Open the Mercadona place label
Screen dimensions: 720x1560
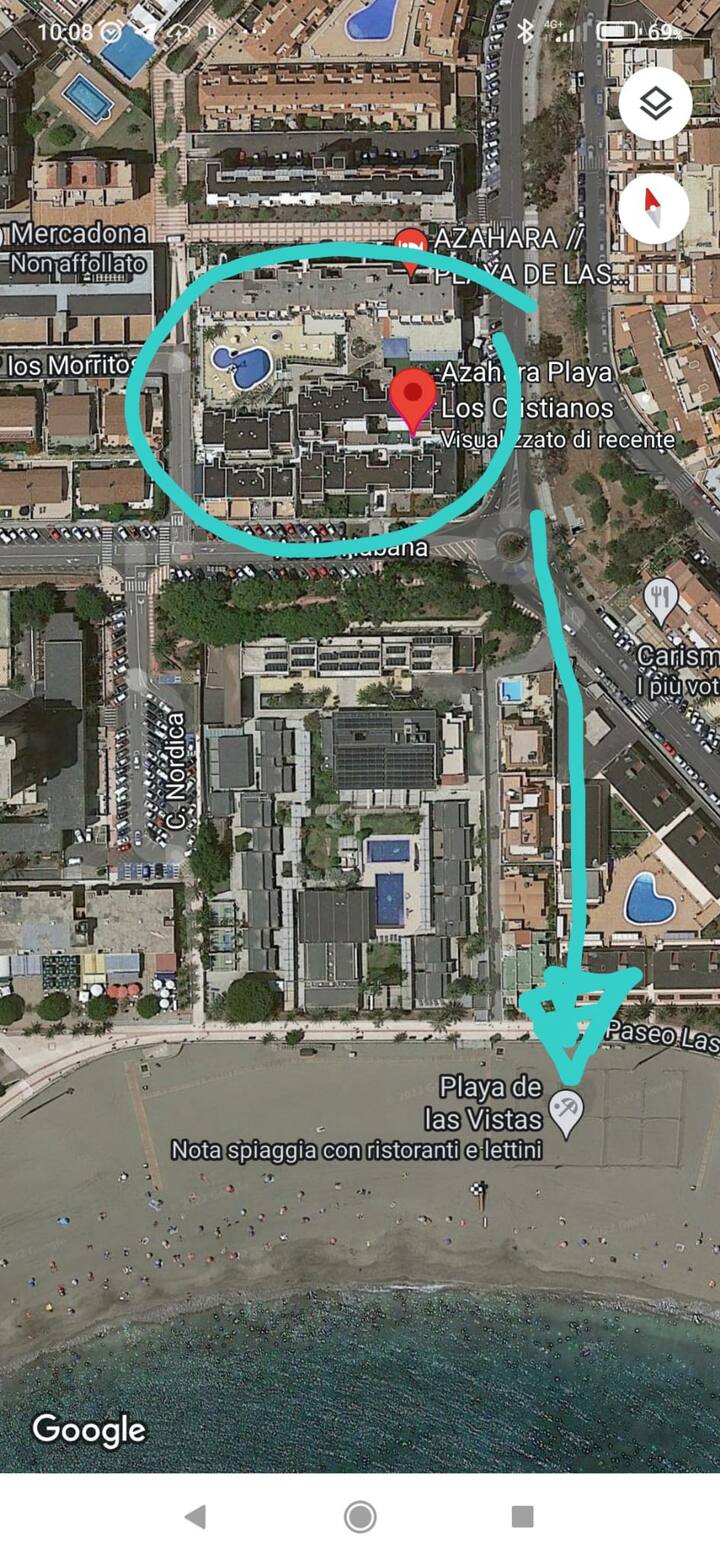(x=79, y=234)
